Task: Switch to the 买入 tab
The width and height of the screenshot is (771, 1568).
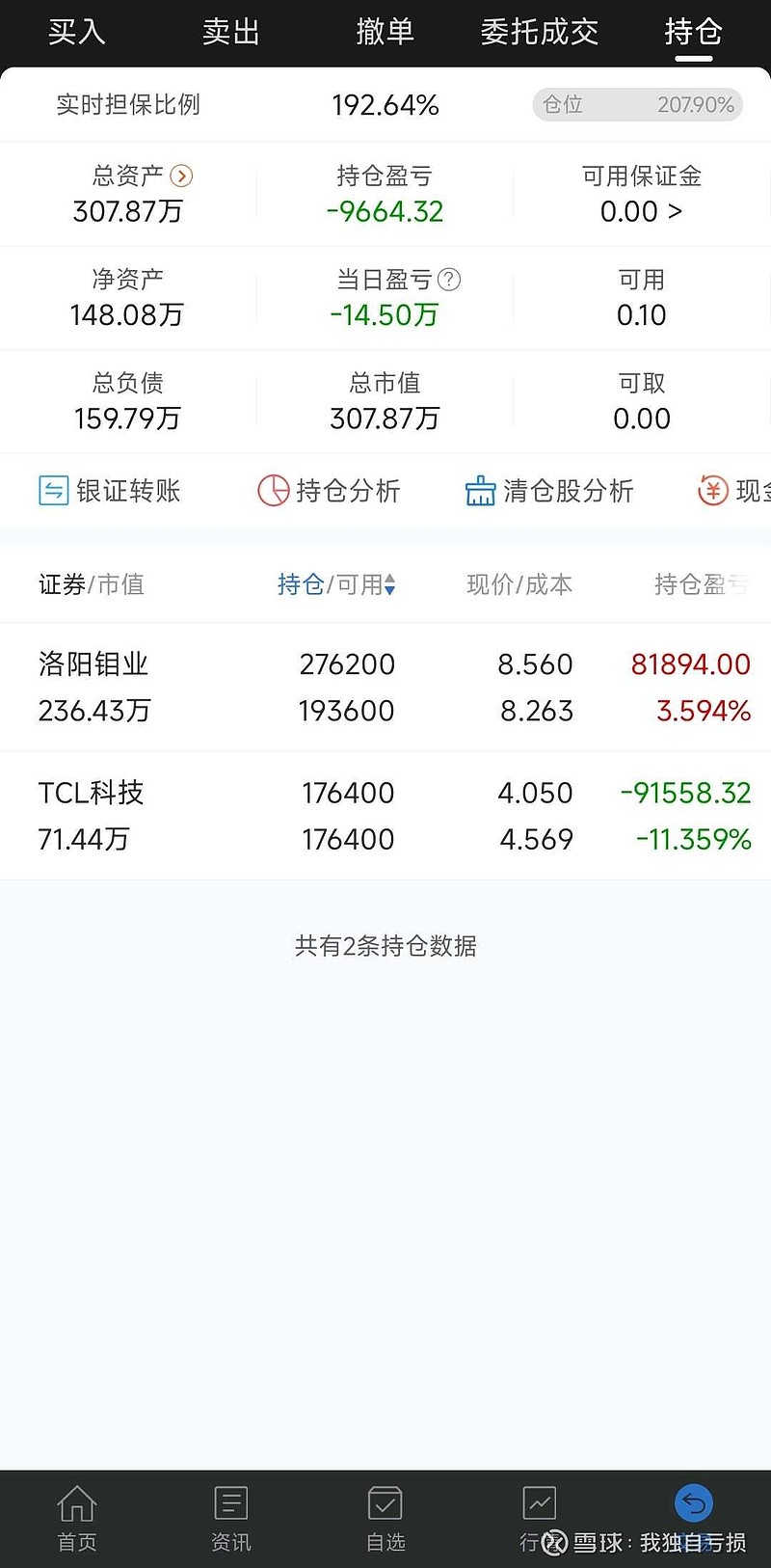Action: [x=77, y=32]
